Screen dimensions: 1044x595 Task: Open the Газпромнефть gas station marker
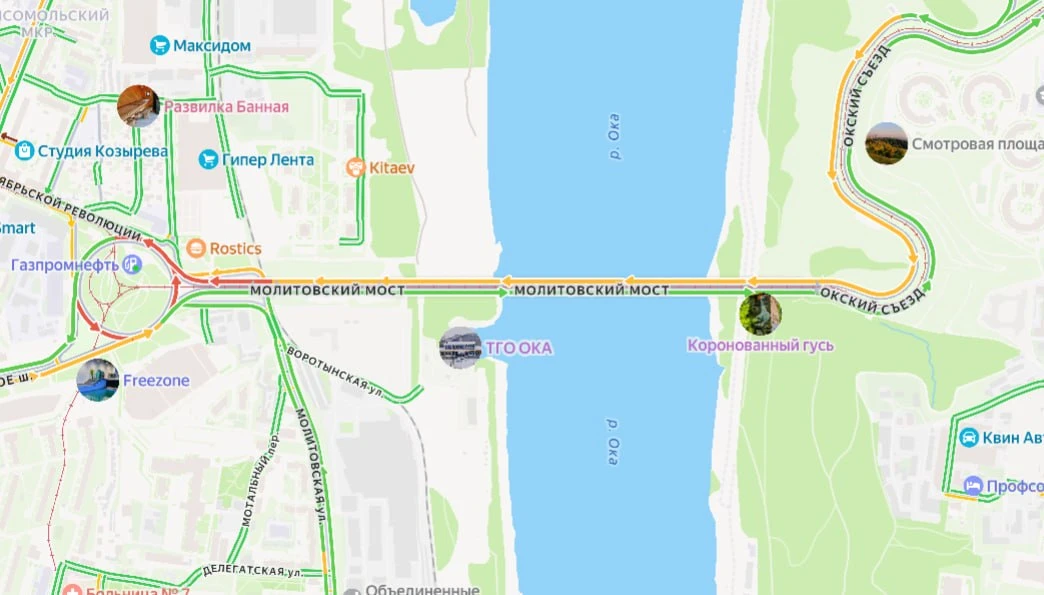pos(132,264)
